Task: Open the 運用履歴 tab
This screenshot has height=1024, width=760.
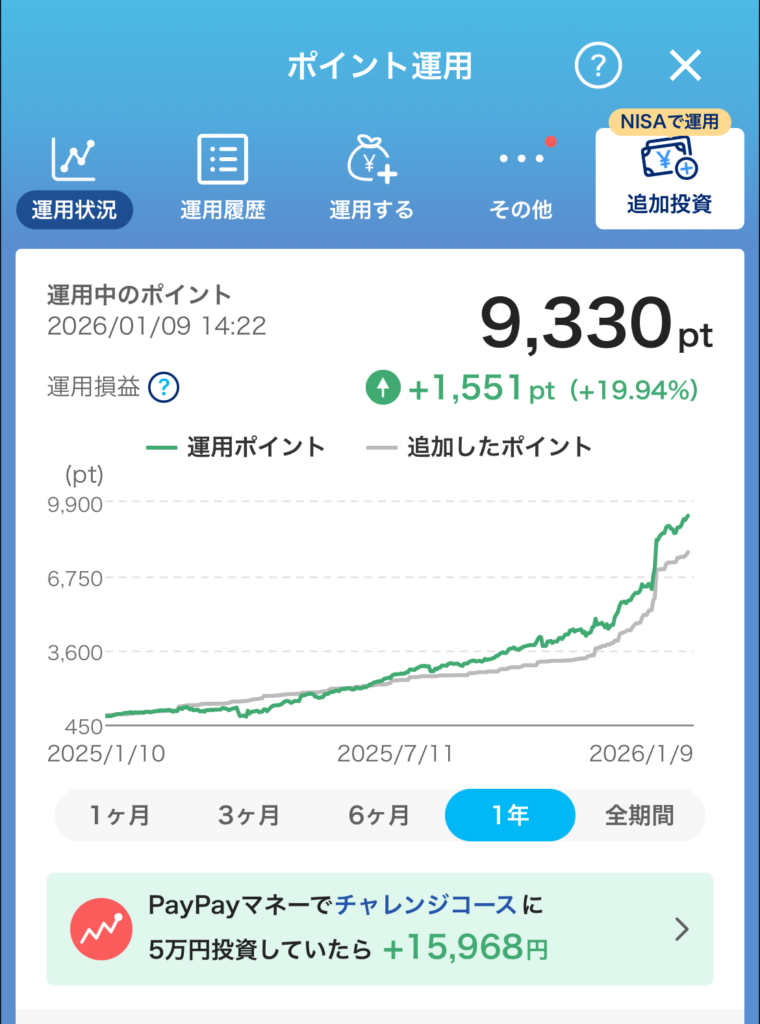Action: pyautogui.click(x=223, y=180)
